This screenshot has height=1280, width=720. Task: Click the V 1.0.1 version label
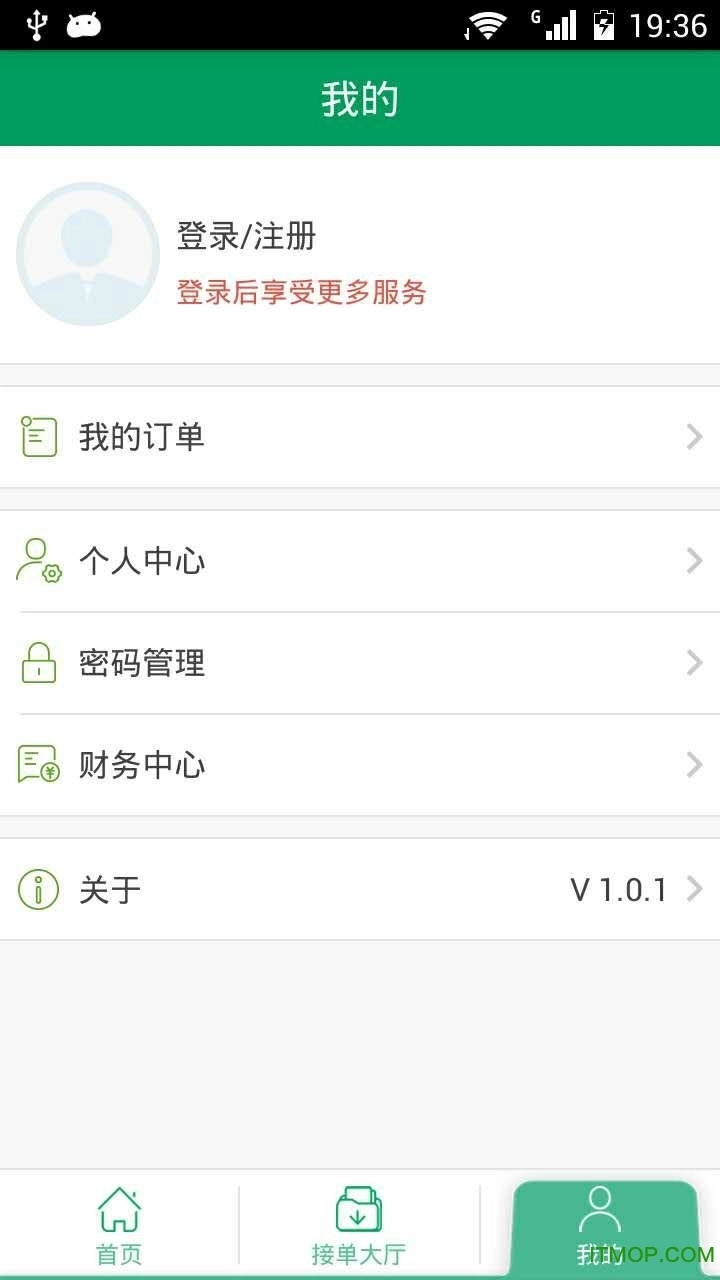pos(617,889)
